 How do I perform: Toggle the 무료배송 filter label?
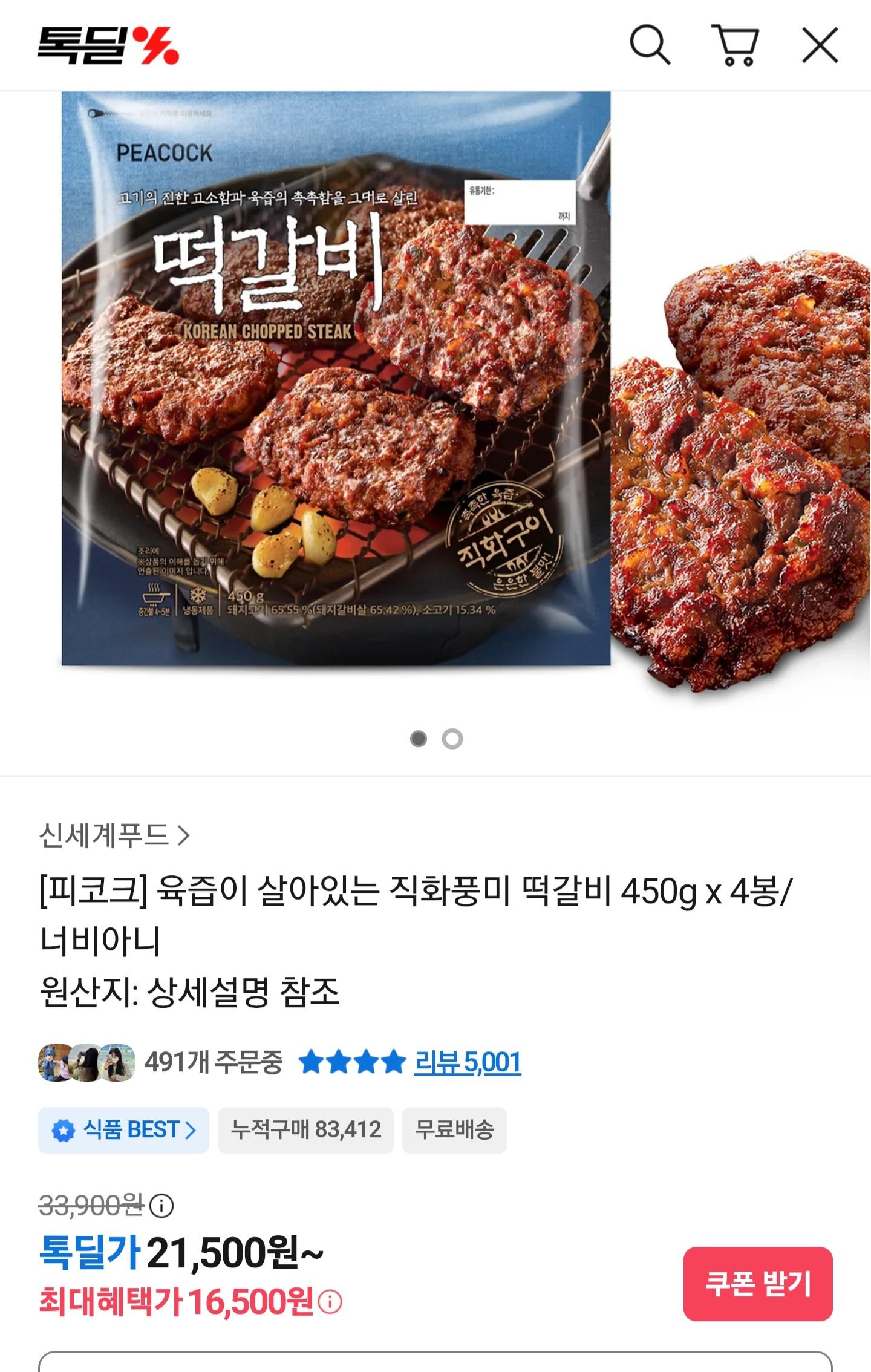[x=454, y=1129]
